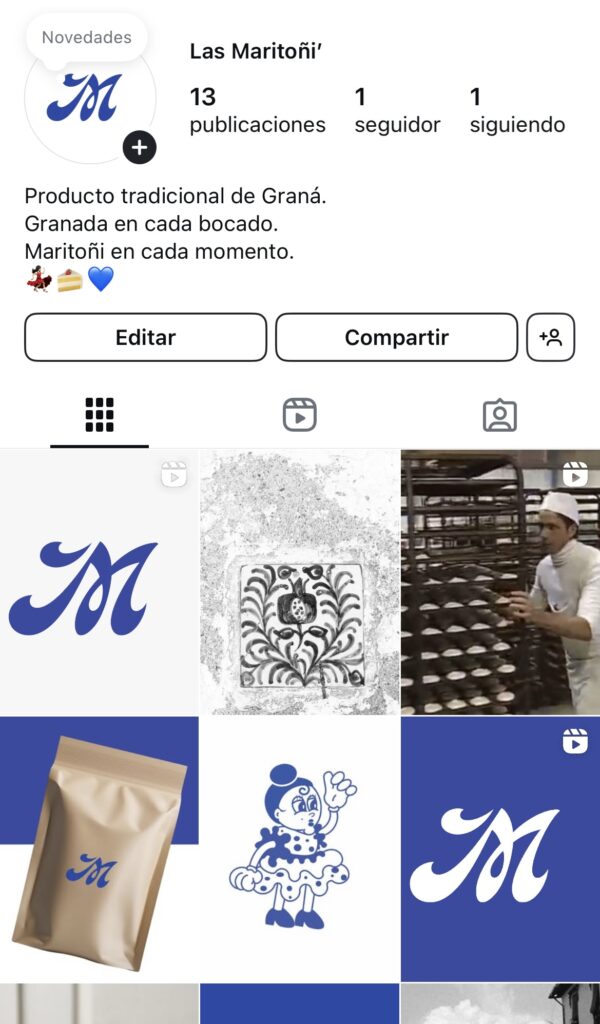Play the white M on blue reel
The image size is (600, 1024).
pos(500,849)
